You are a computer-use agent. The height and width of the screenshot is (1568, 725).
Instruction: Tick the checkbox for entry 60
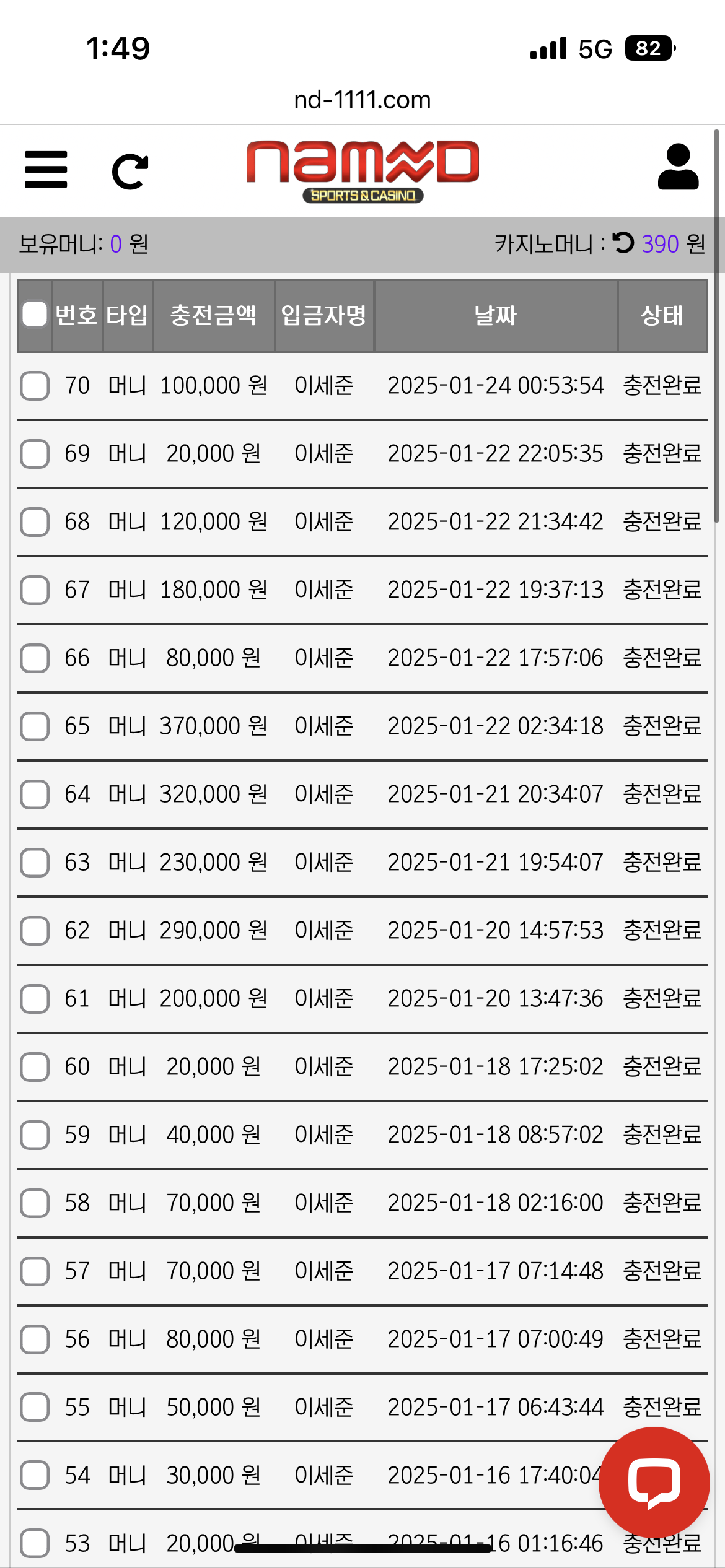click(x=35, y=1067)
